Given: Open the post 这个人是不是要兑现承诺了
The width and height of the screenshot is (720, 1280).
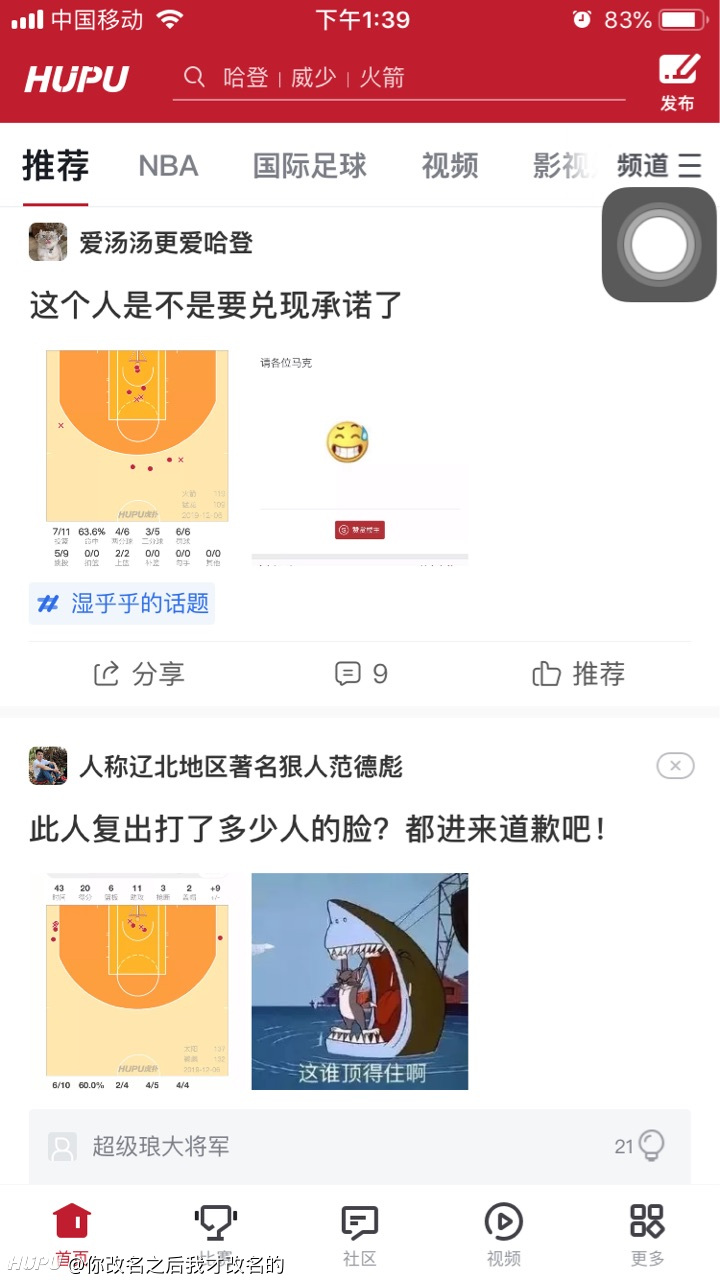Looking at the screenshot, I should point(216,305).
